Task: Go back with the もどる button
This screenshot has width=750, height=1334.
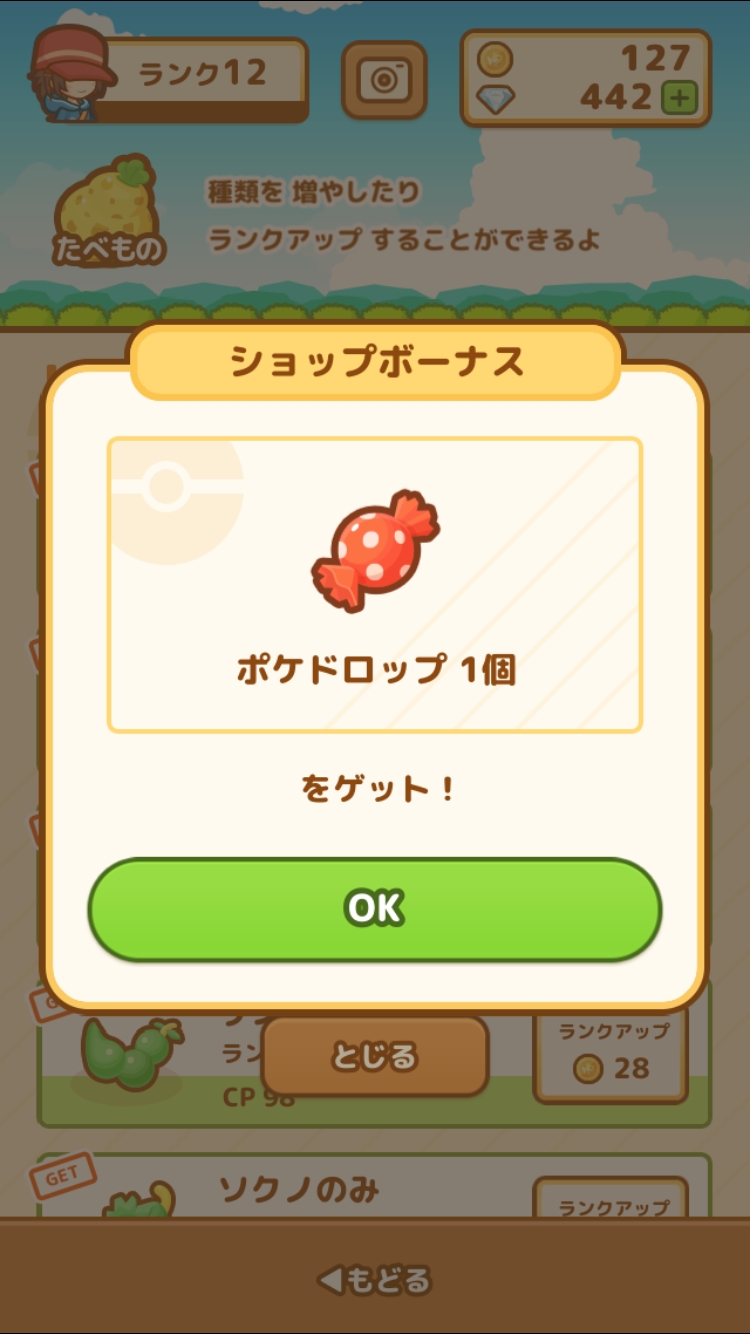Action: coord(375,1279)
